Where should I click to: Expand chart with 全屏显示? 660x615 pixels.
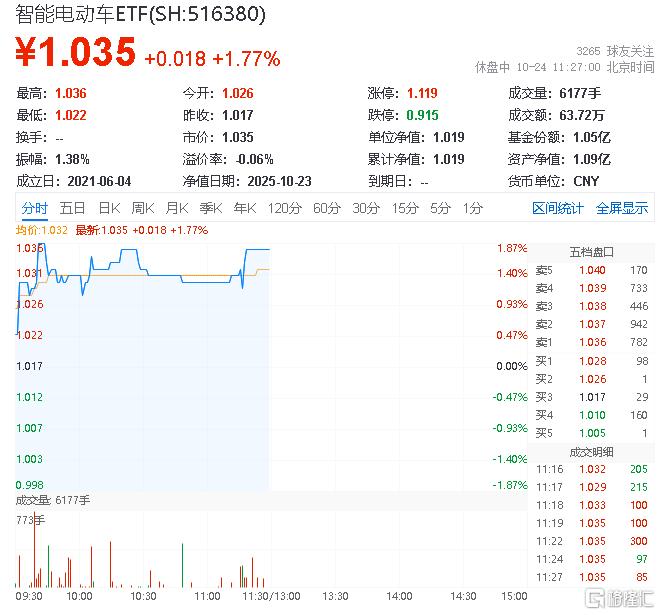coord(622,208)
